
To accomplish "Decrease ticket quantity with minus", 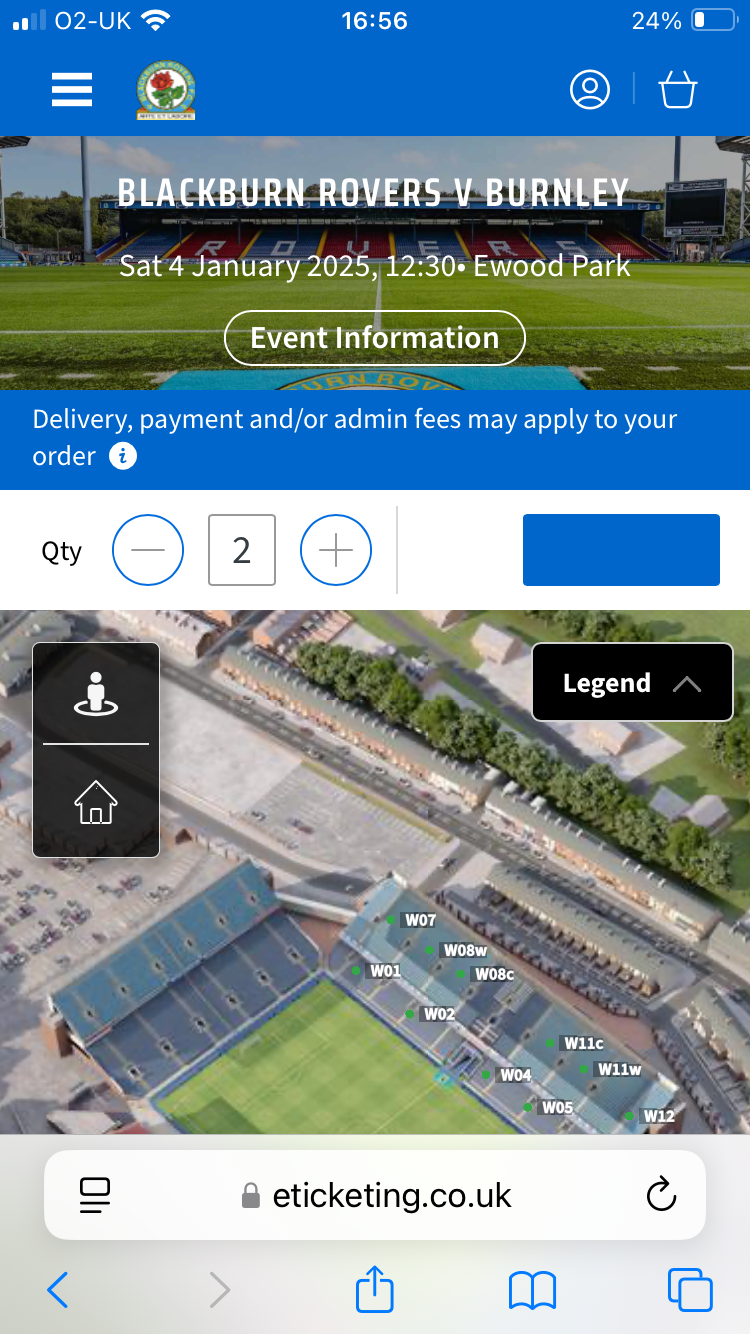I will 148,550.
